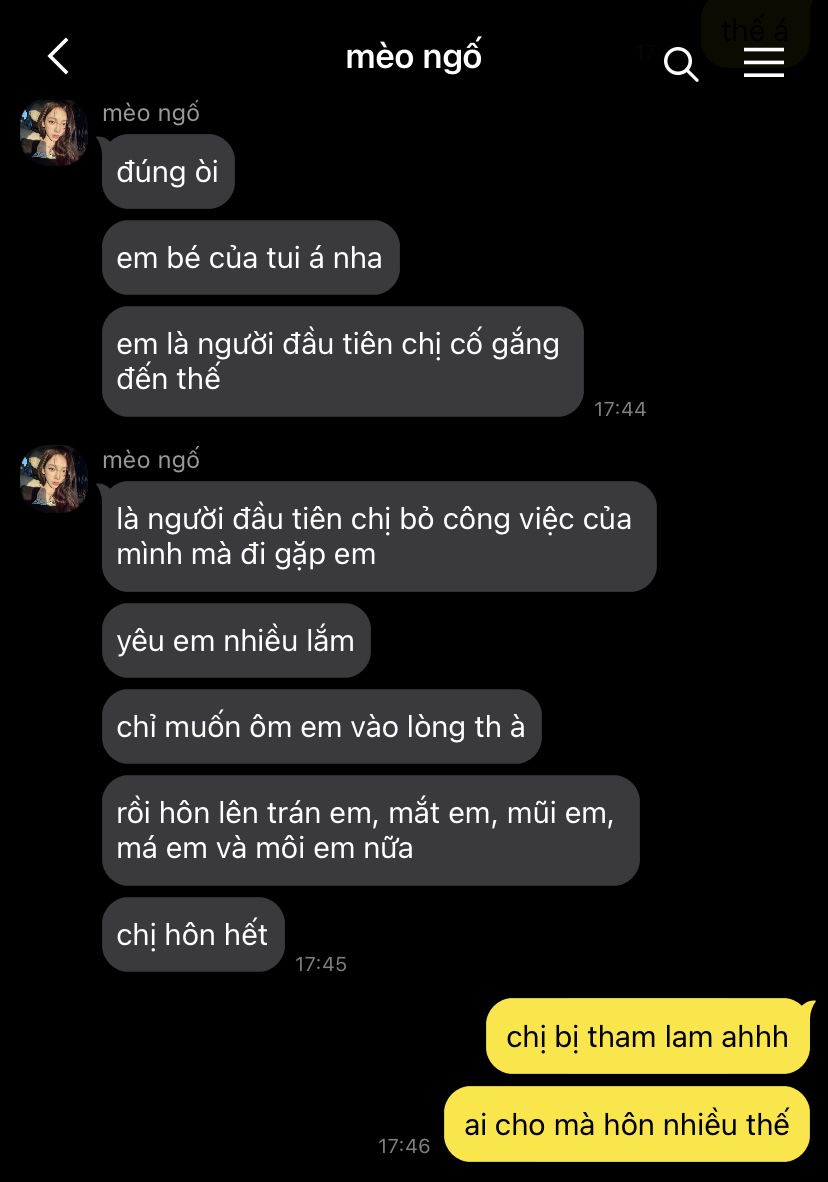Open mèo ngố's avatar beside "đúng òi"
Image resolution: width=828 pixels, height=1182 pixels.
point(54,132)
